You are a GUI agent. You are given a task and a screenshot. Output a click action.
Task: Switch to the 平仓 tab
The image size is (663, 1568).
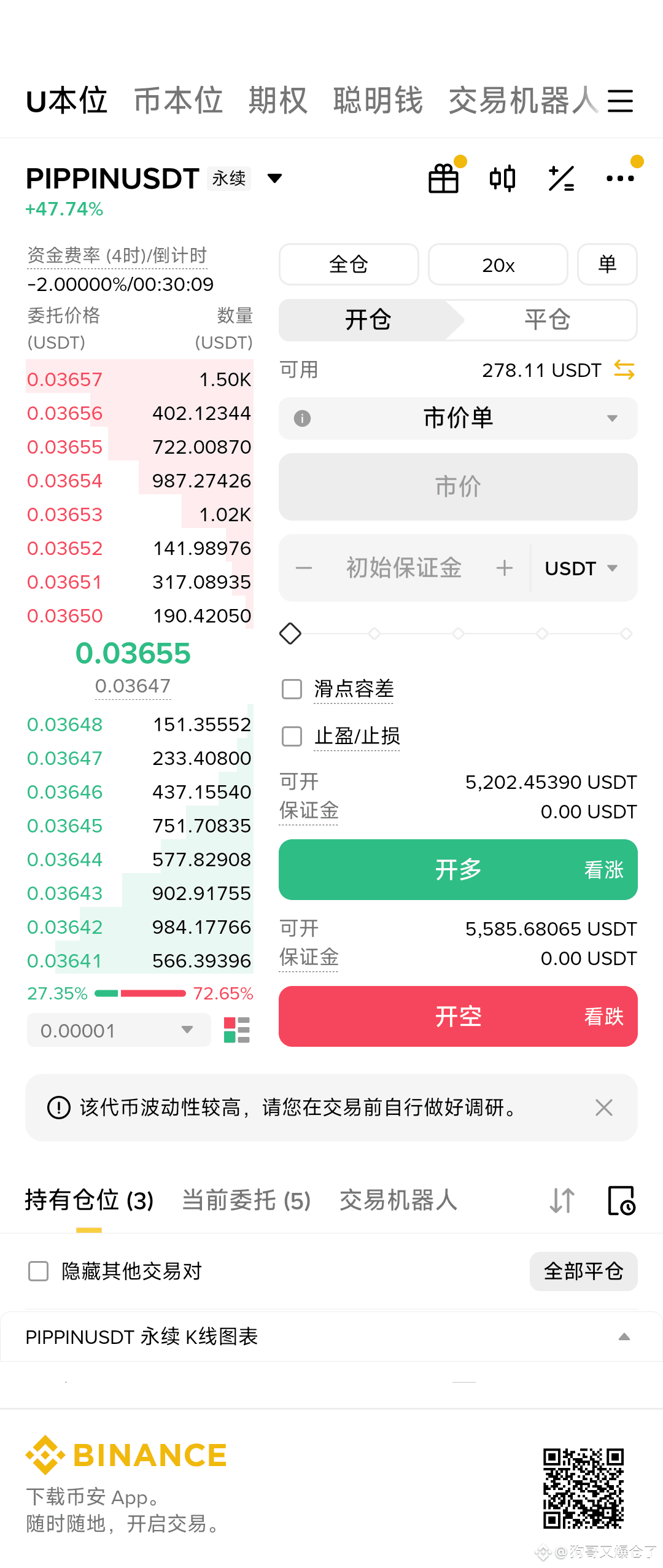pyautogui.click(x=546, y=320)
